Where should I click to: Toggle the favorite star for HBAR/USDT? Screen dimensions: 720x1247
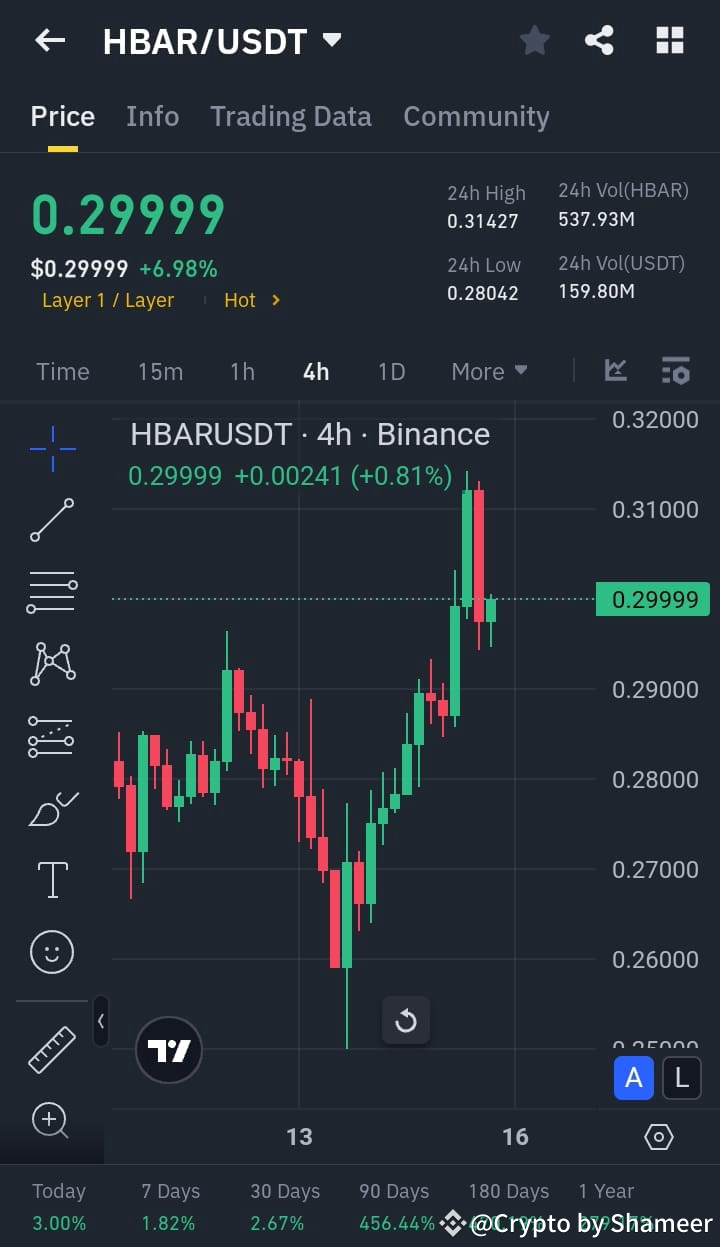[534, 40]
